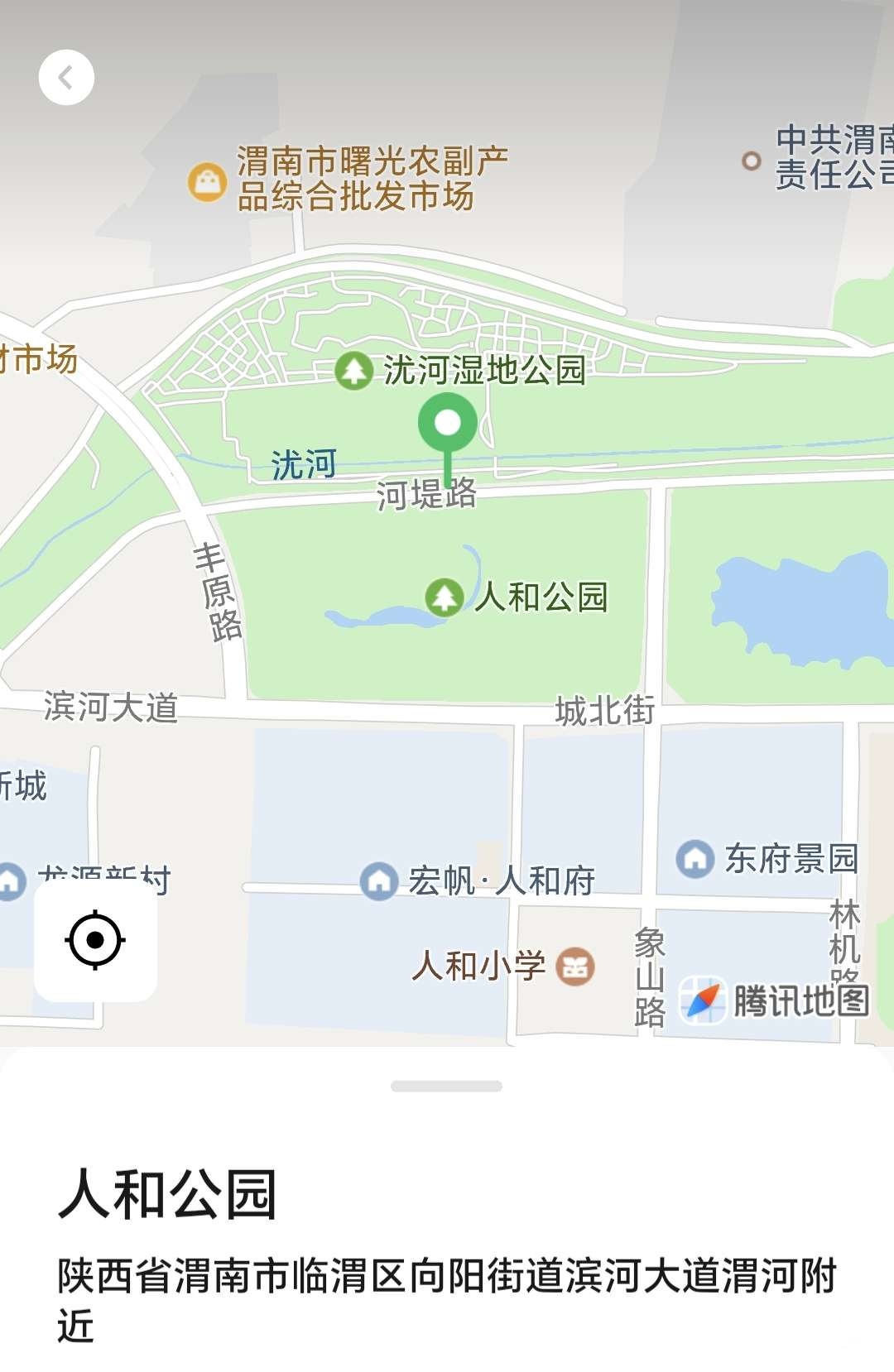
Task: Recenter the map on my current location
Action: pyautogui.click(x=95, y=940)
